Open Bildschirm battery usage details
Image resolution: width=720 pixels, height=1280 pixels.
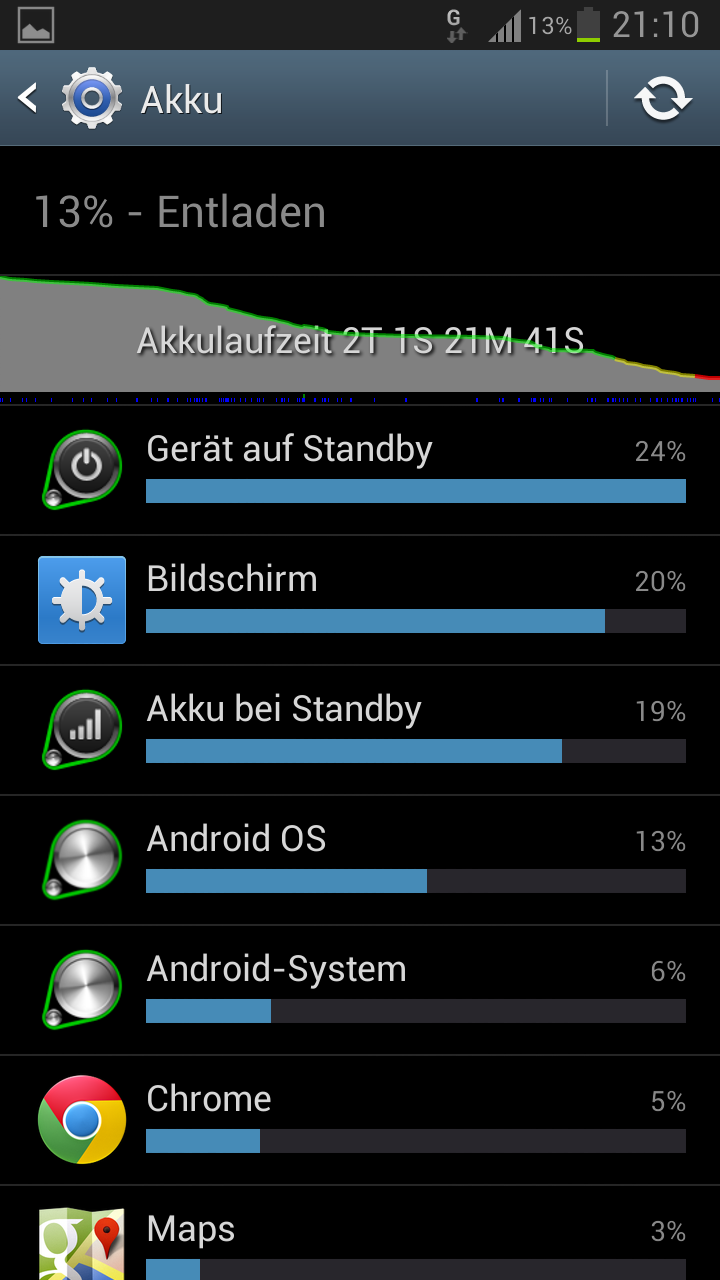(360, 600)
